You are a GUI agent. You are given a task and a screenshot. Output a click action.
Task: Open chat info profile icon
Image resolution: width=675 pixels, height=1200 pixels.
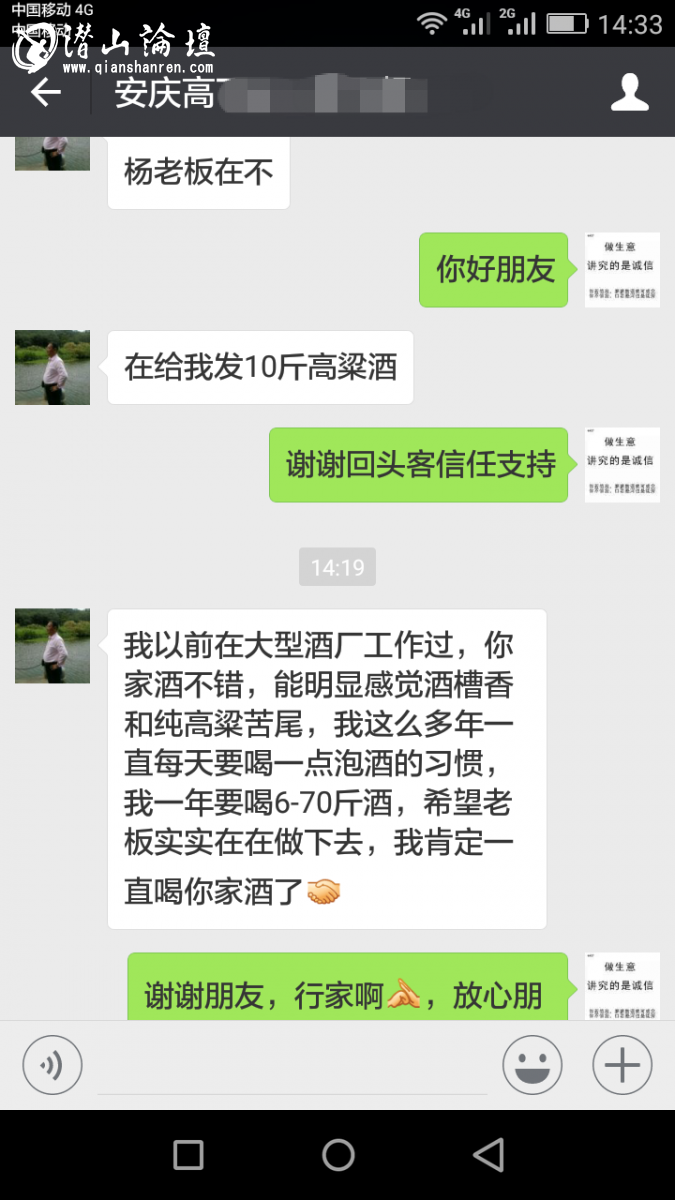click(629, 93)
